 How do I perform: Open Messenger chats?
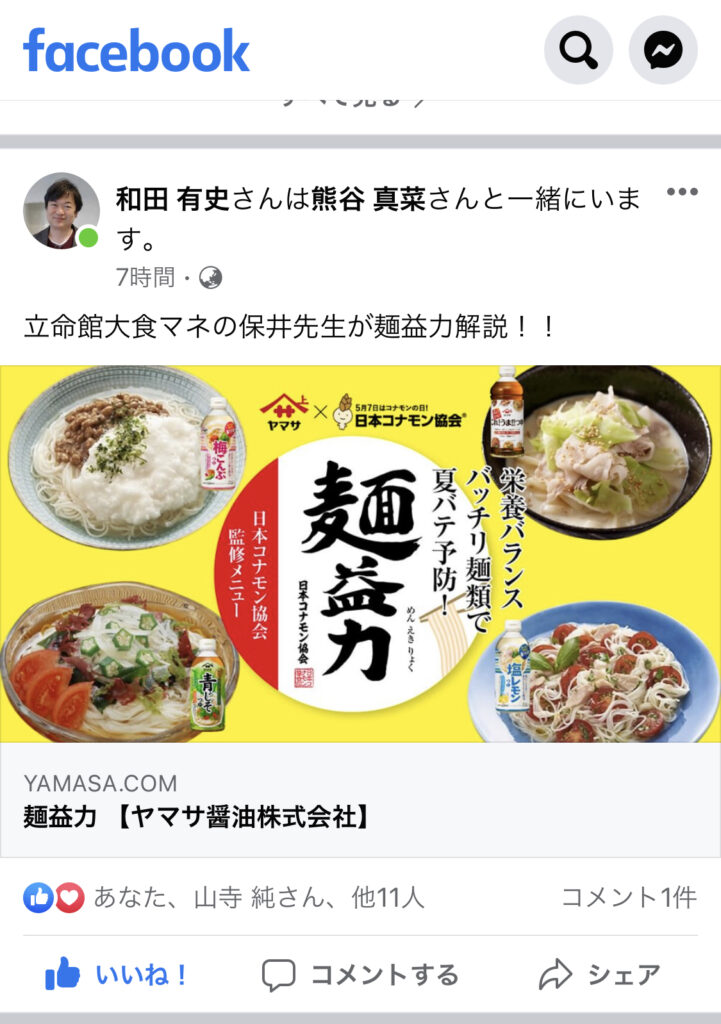662,50
